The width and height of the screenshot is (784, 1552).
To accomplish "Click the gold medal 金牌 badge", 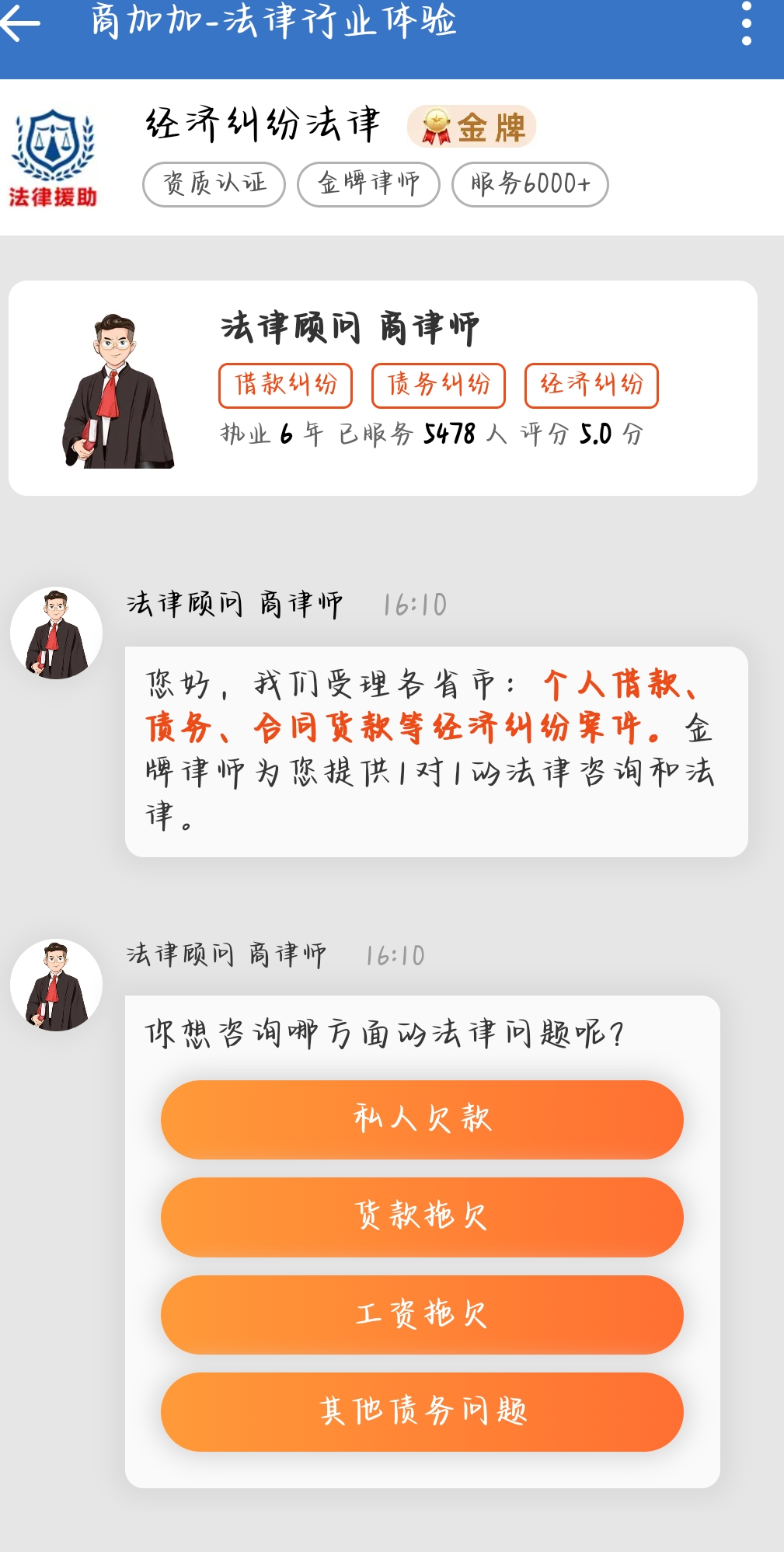I will point(472,127).
